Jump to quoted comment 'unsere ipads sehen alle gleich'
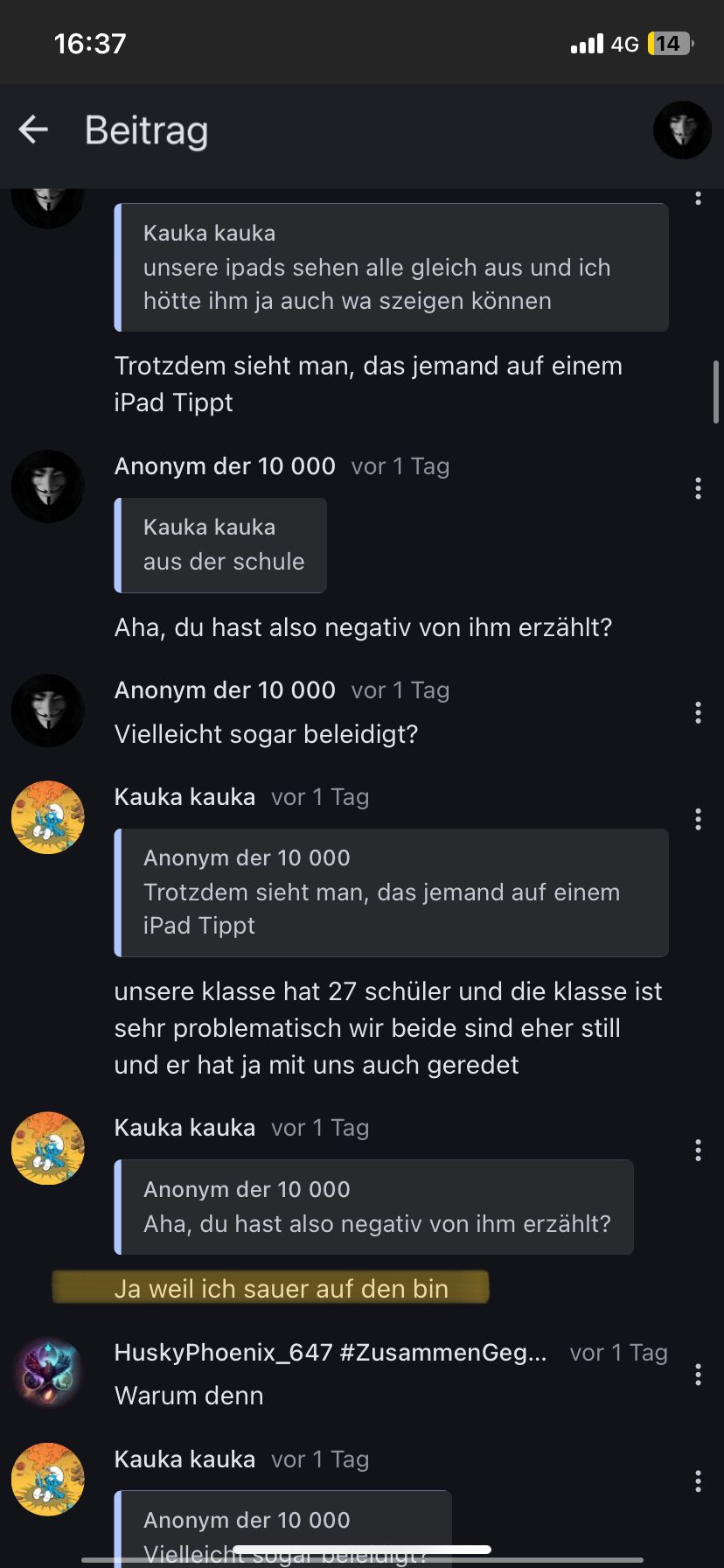Viewport: 724px width, 1568px height. (x=392, y=268)
